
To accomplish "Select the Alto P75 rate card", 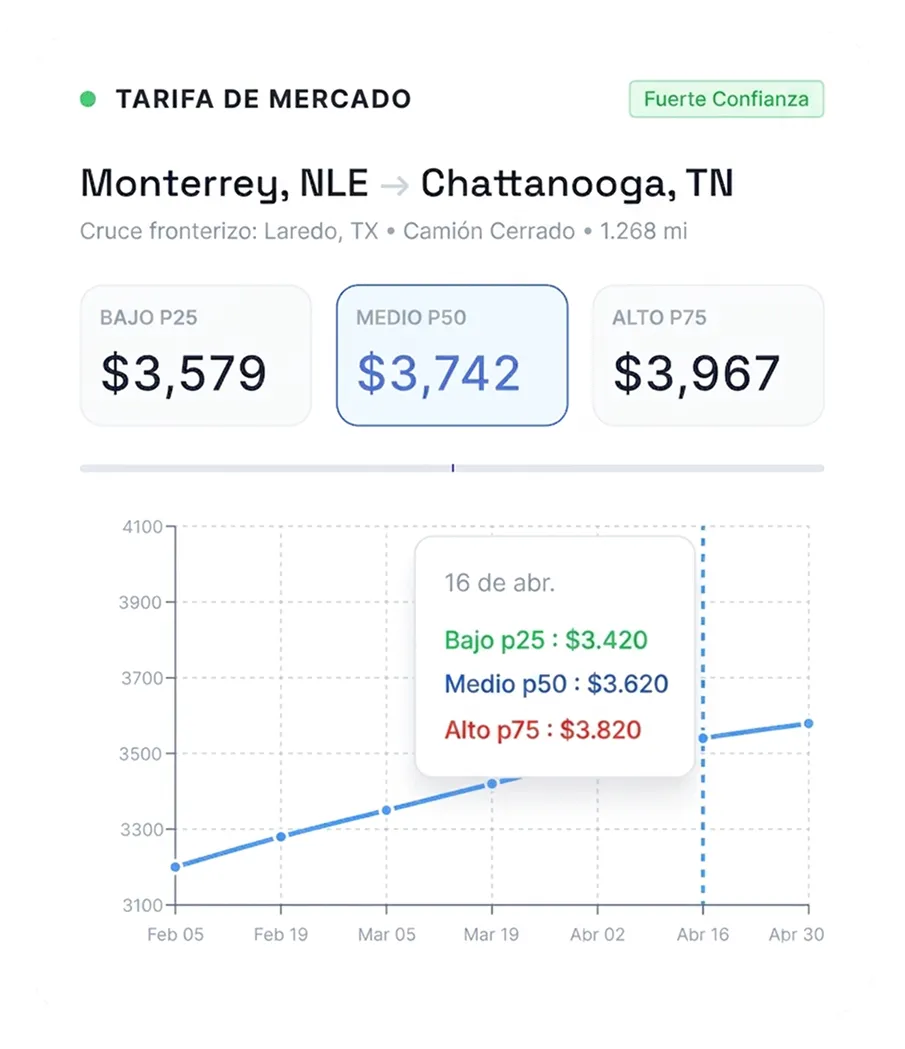I will (708, 355).
